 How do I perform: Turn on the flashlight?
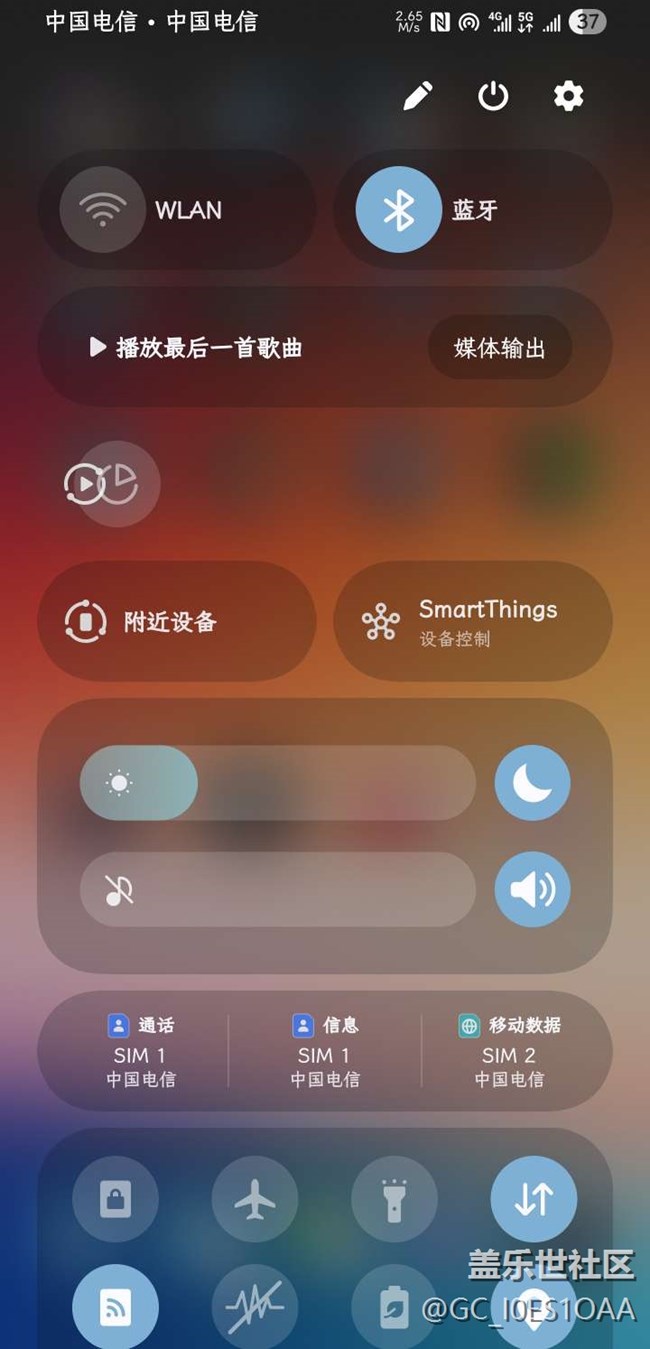pos(394,1199)
